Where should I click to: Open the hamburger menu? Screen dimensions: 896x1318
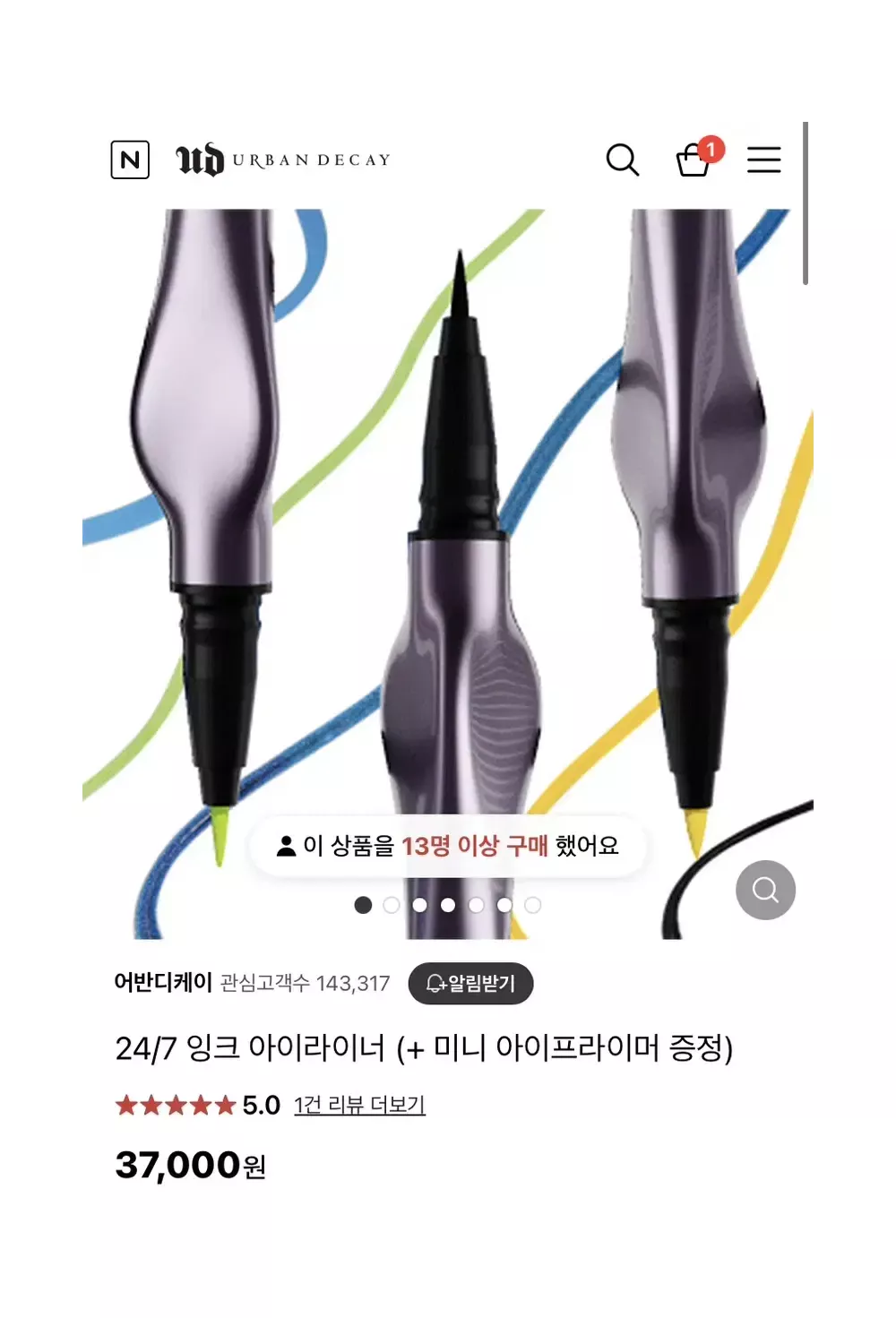tap(763, 160)
